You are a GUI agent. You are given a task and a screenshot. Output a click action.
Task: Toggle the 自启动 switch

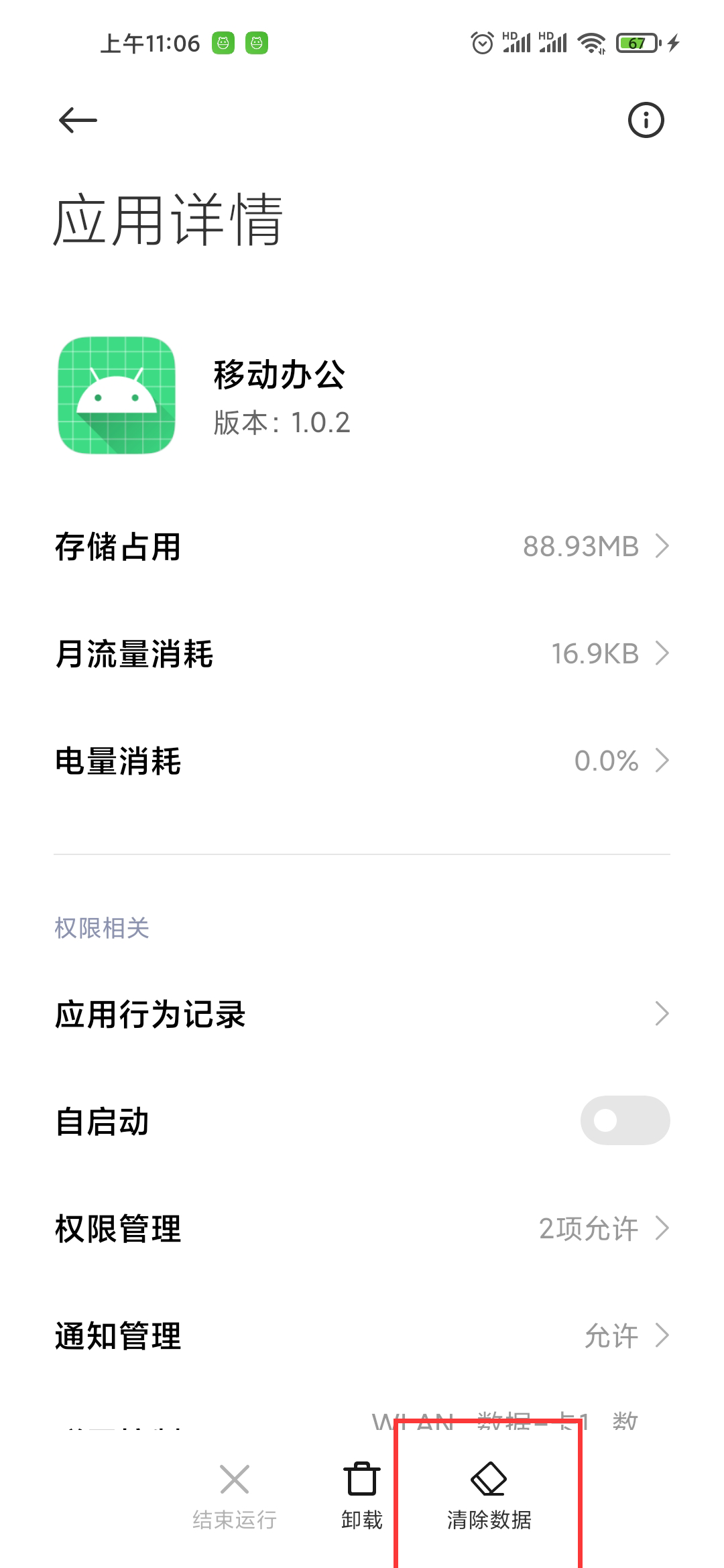pos(625,1120)
